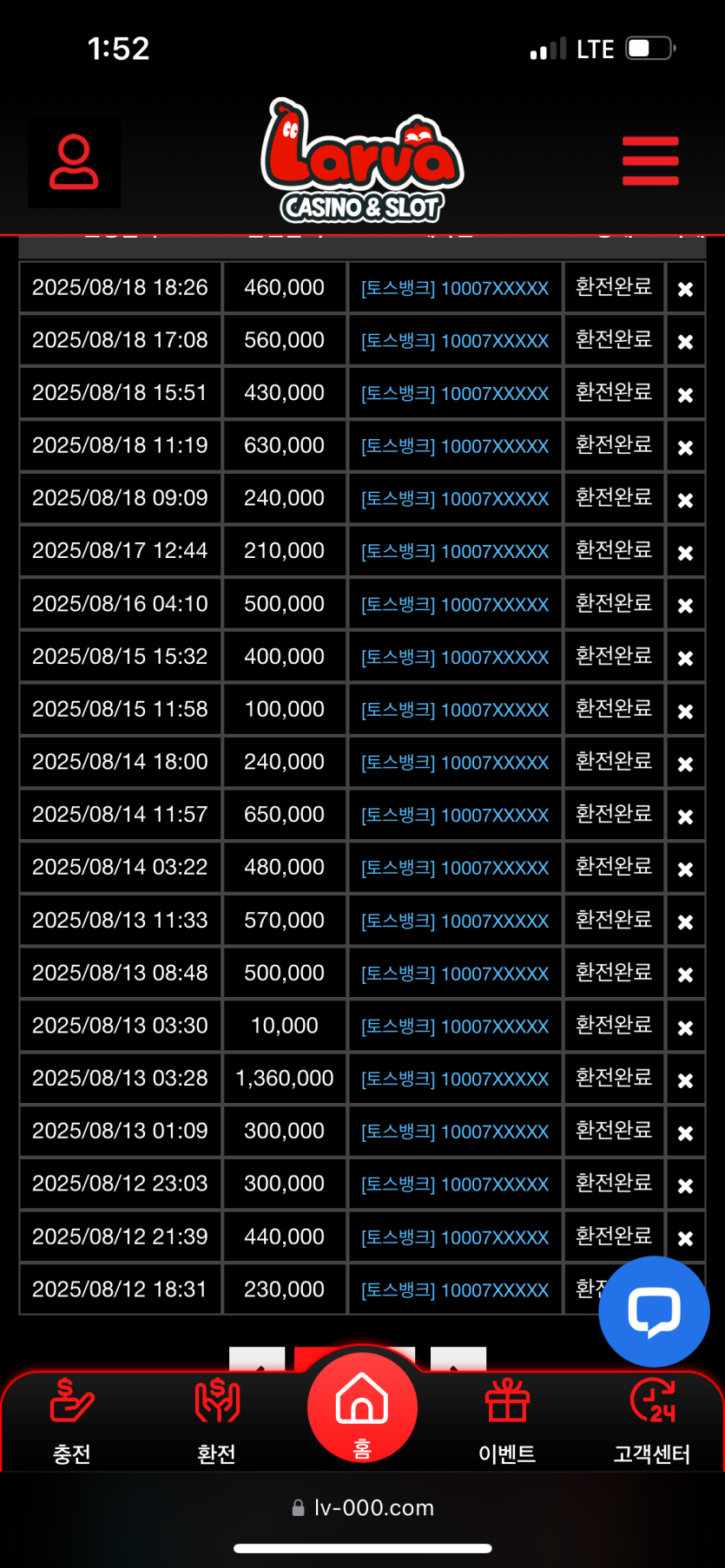Image resolution: width=725 pixels, height=1568 pixels.
Task: Remove the 2025/08/15 11:58 entry
Action: click(685, 711)
